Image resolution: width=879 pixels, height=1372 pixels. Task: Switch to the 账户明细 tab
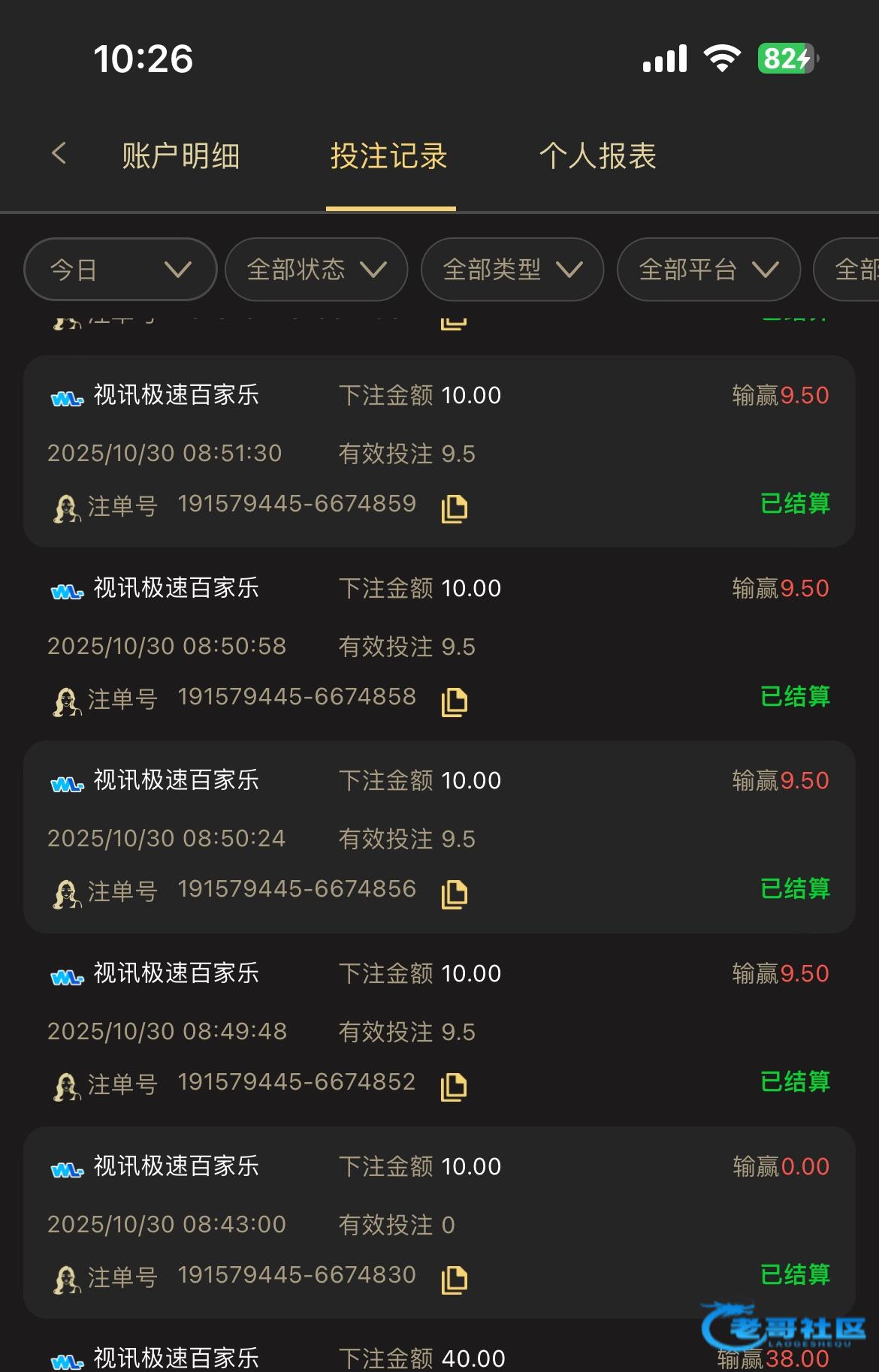[x=180, y=156]
